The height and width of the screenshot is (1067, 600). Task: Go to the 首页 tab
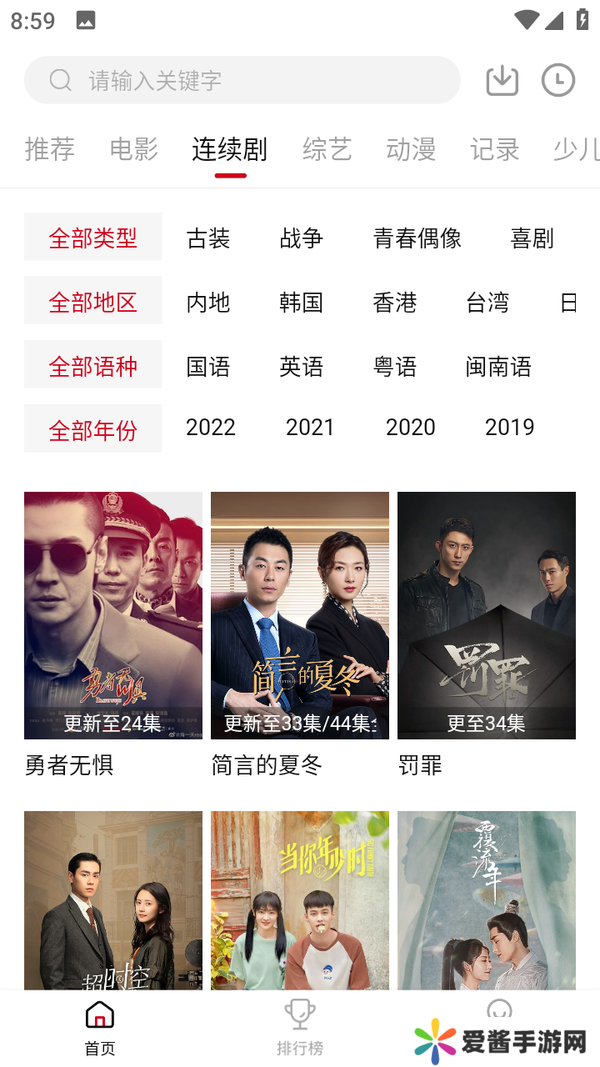click(x=100, y=1028)
